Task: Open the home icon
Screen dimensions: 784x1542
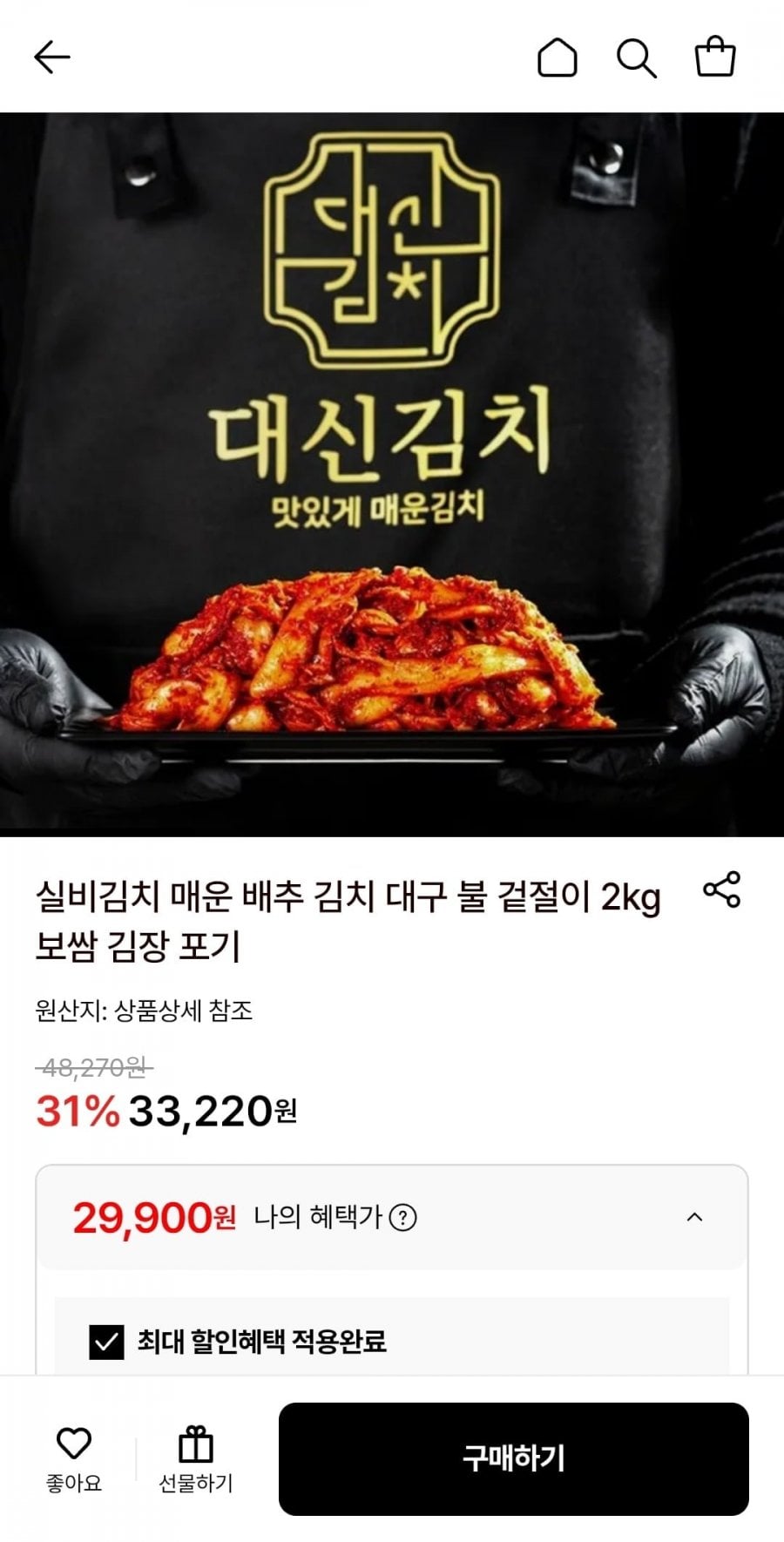Action: click(557, 57)
